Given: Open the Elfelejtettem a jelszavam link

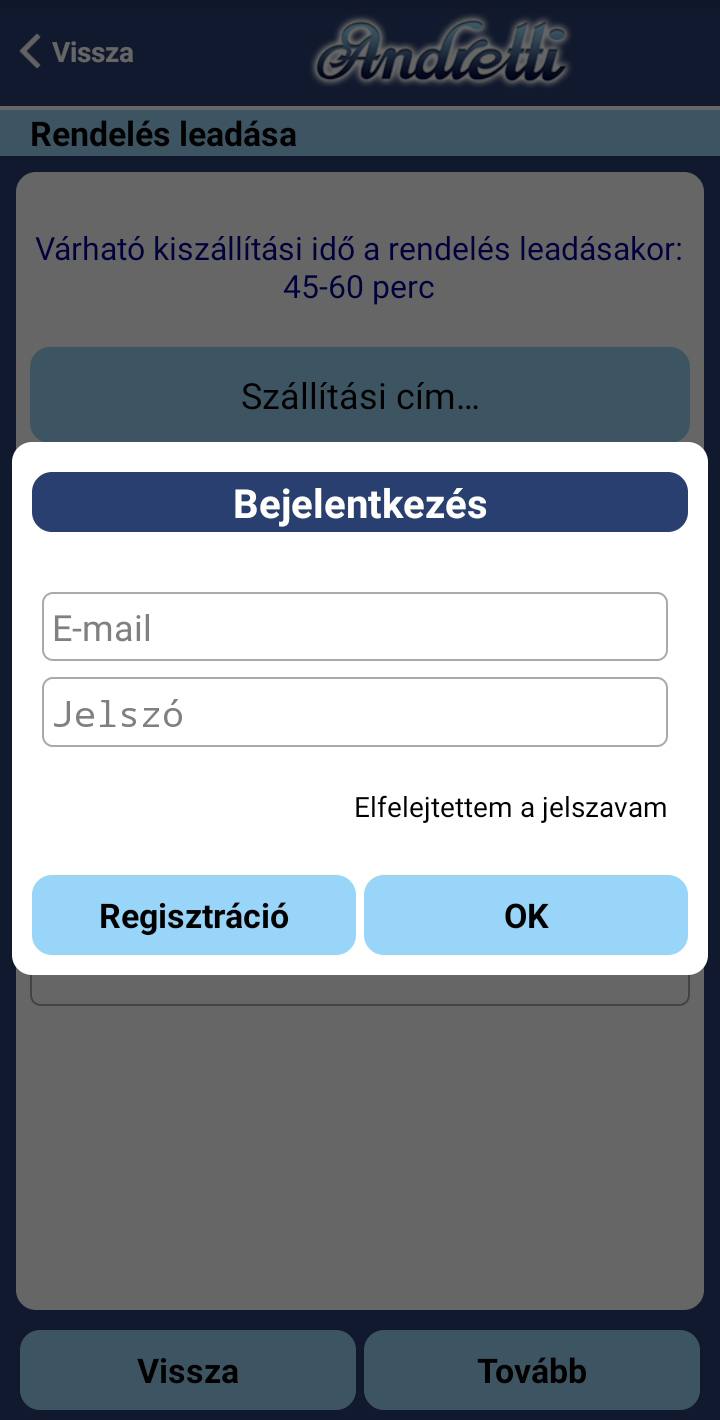Looking at the screenshot, I should coord(510,808).
